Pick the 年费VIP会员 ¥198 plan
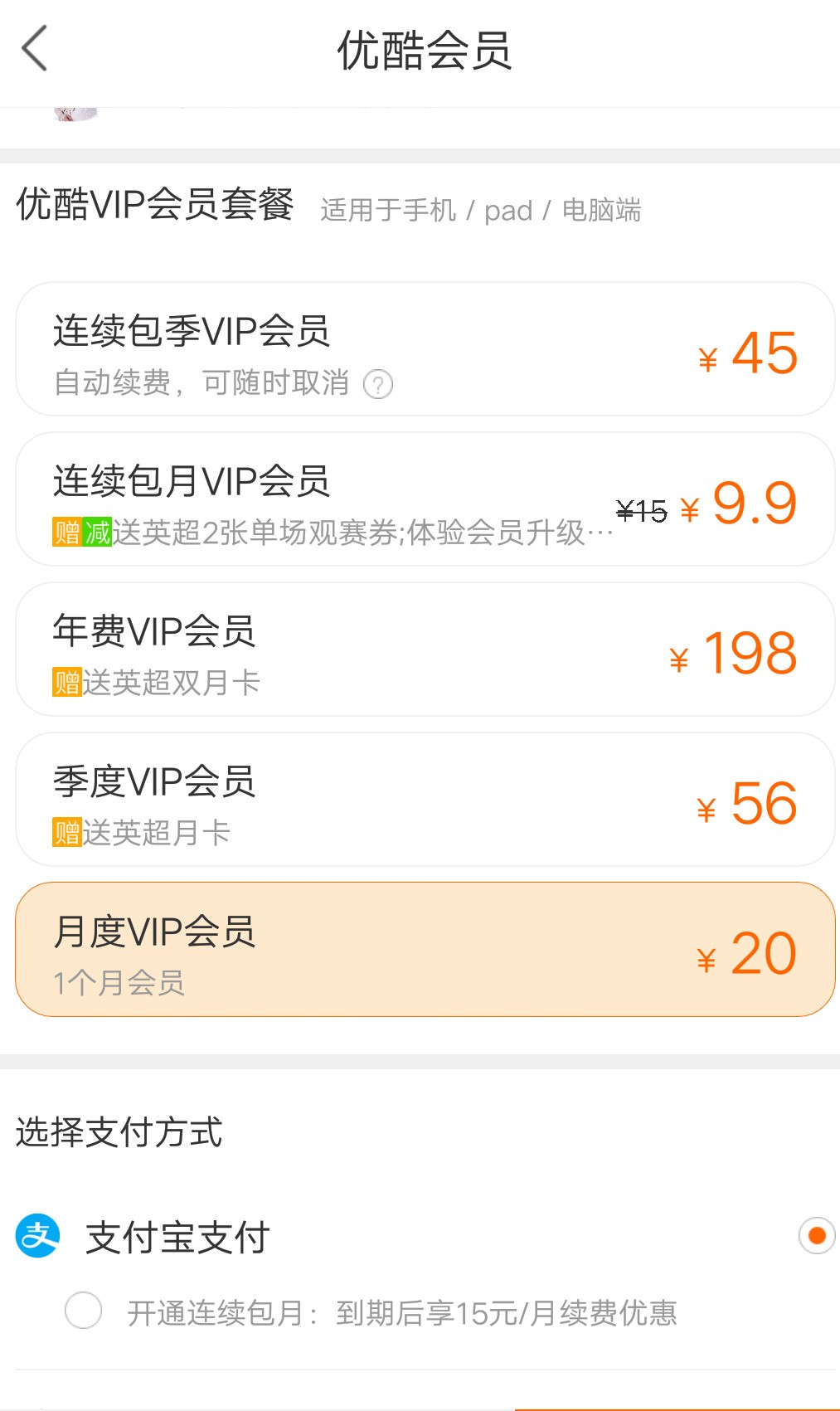840x1411 pixels. (x=425, y=650)
